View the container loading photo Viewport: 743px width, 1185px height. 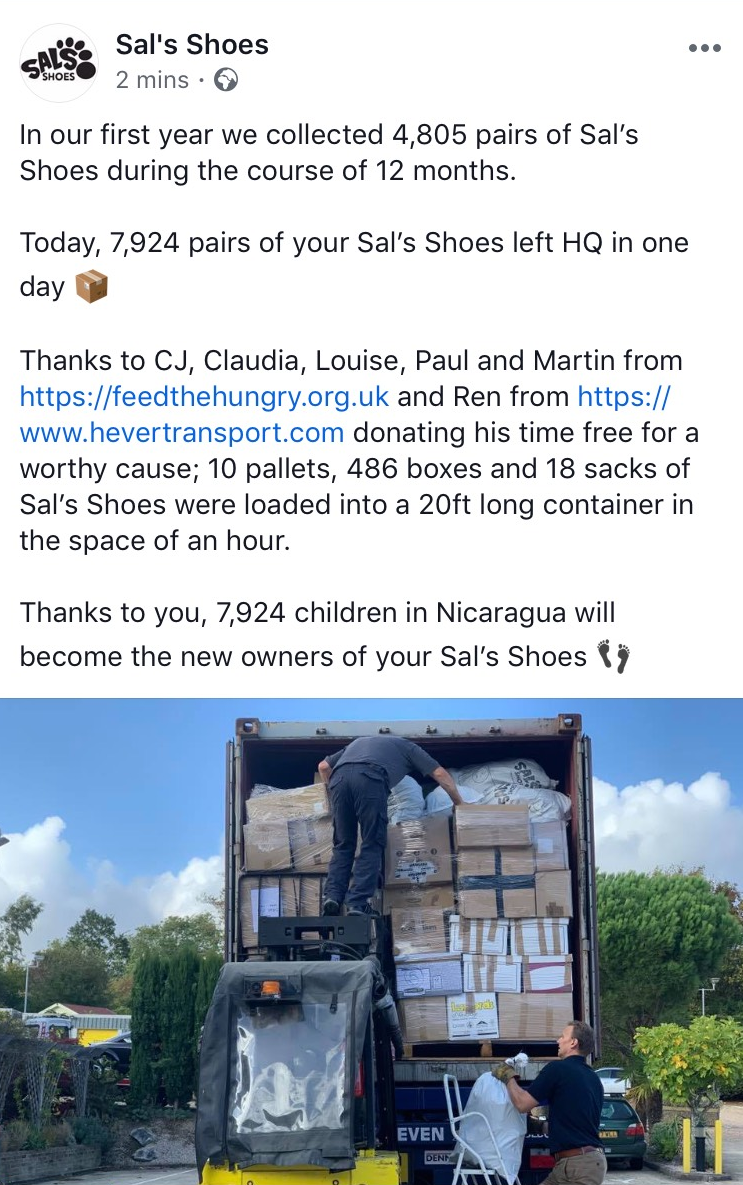coord(371,940)
